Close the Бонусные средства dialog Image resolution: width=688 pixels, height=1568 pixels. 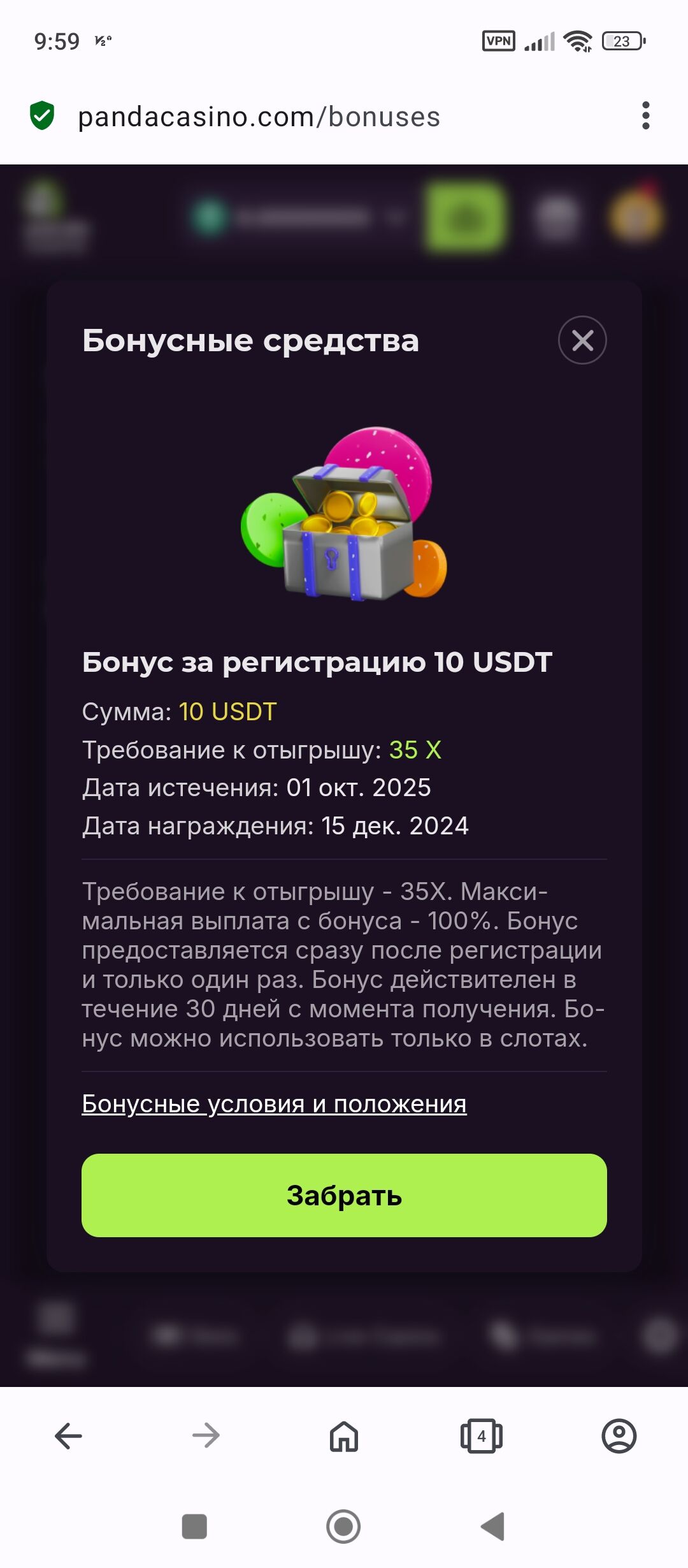tap(582, 340)
